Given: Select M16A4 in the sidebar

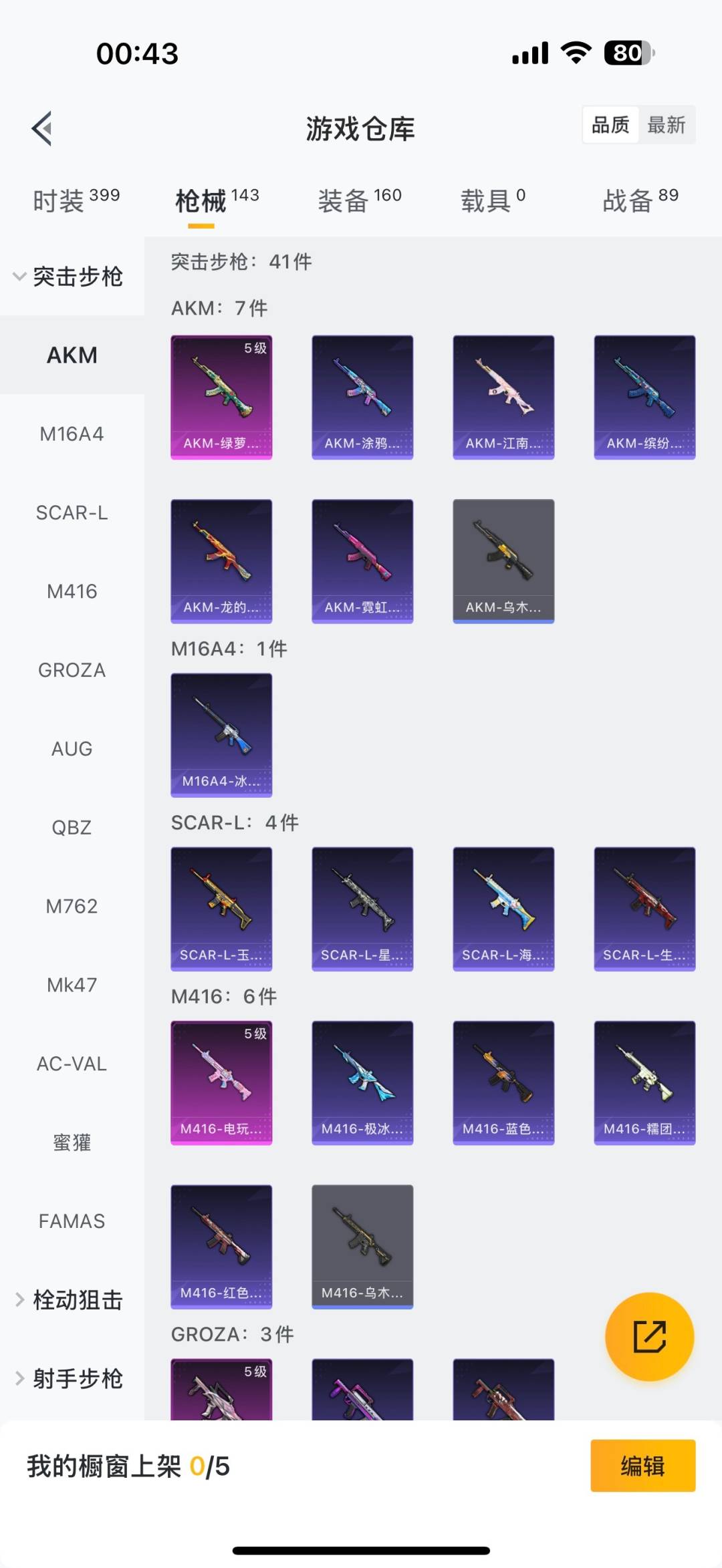Looking at the screenshot, I should point(72,434).
